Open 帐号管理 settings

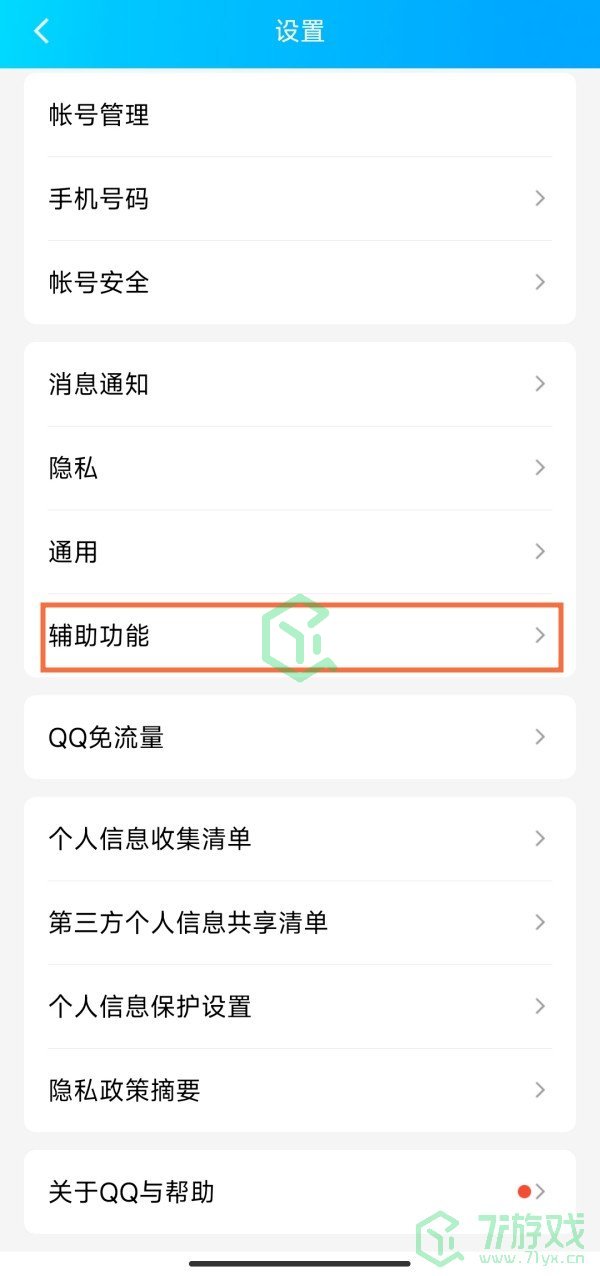click(x=299, y=115)
